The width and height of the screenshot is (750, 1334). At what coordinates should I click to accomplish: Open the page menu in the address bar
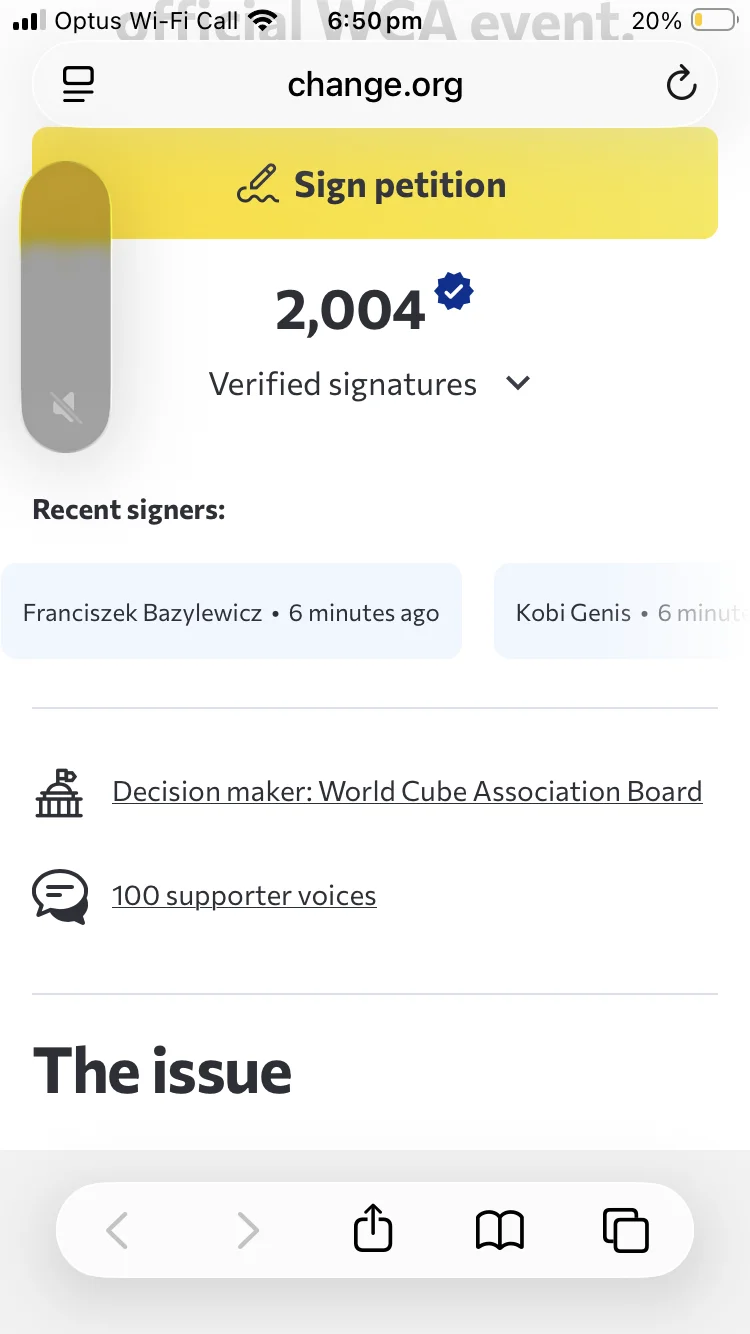78,84
